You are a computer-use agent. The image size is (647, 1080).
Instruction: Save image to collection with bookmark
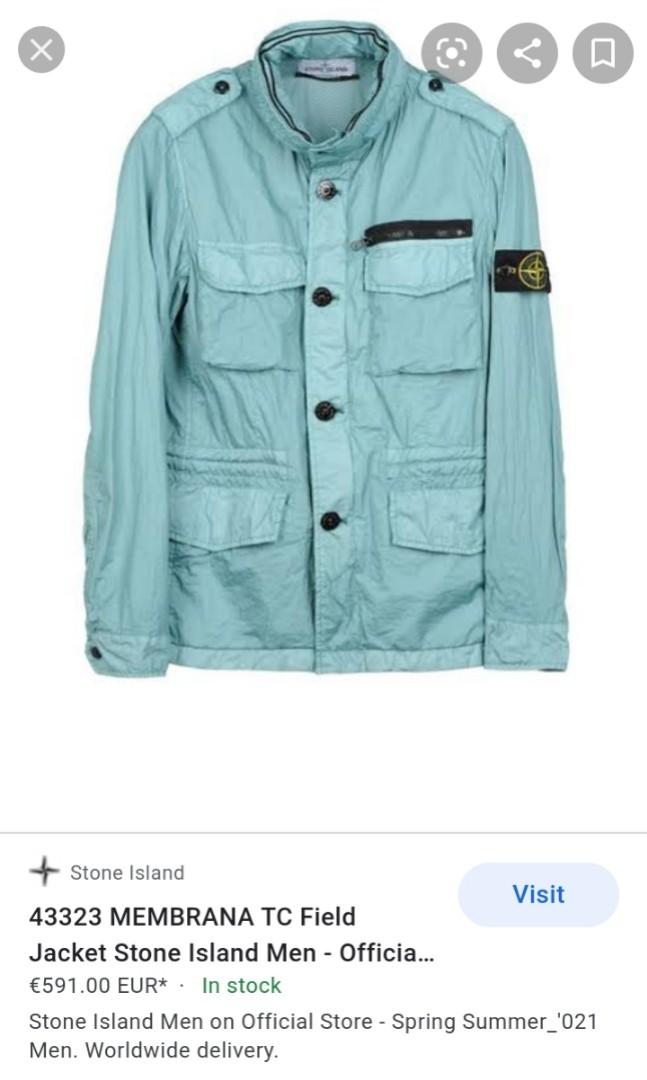pyautogui.click(x=602, y=52)
